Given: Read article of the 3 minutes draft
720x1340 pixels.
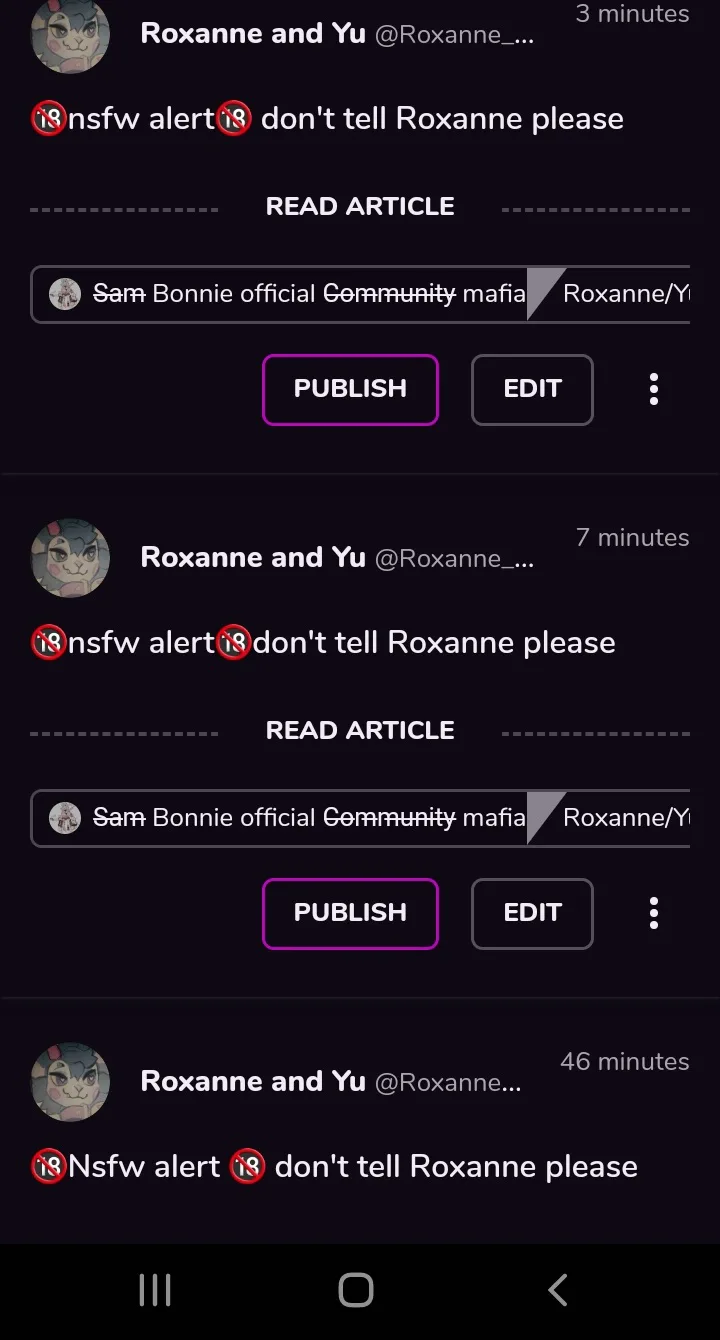Looking at the screenshot, I should [x=360, y=207].
